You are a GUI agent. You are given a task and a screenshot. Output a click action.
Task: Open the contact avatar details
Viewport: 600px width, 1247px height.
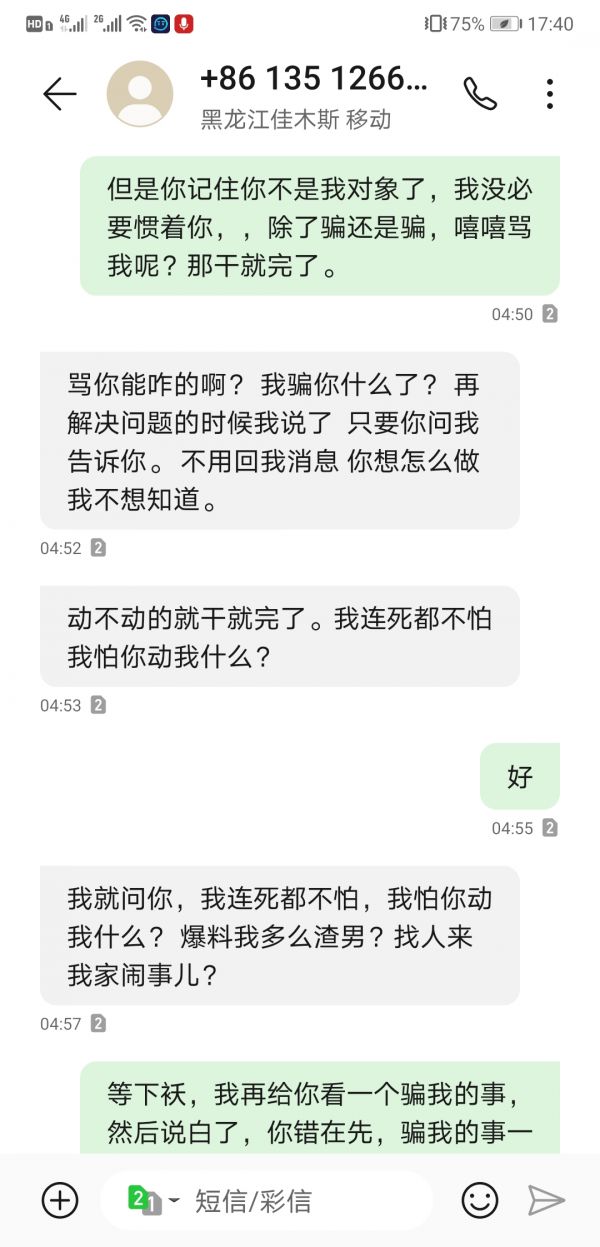(x=140, y=94)
